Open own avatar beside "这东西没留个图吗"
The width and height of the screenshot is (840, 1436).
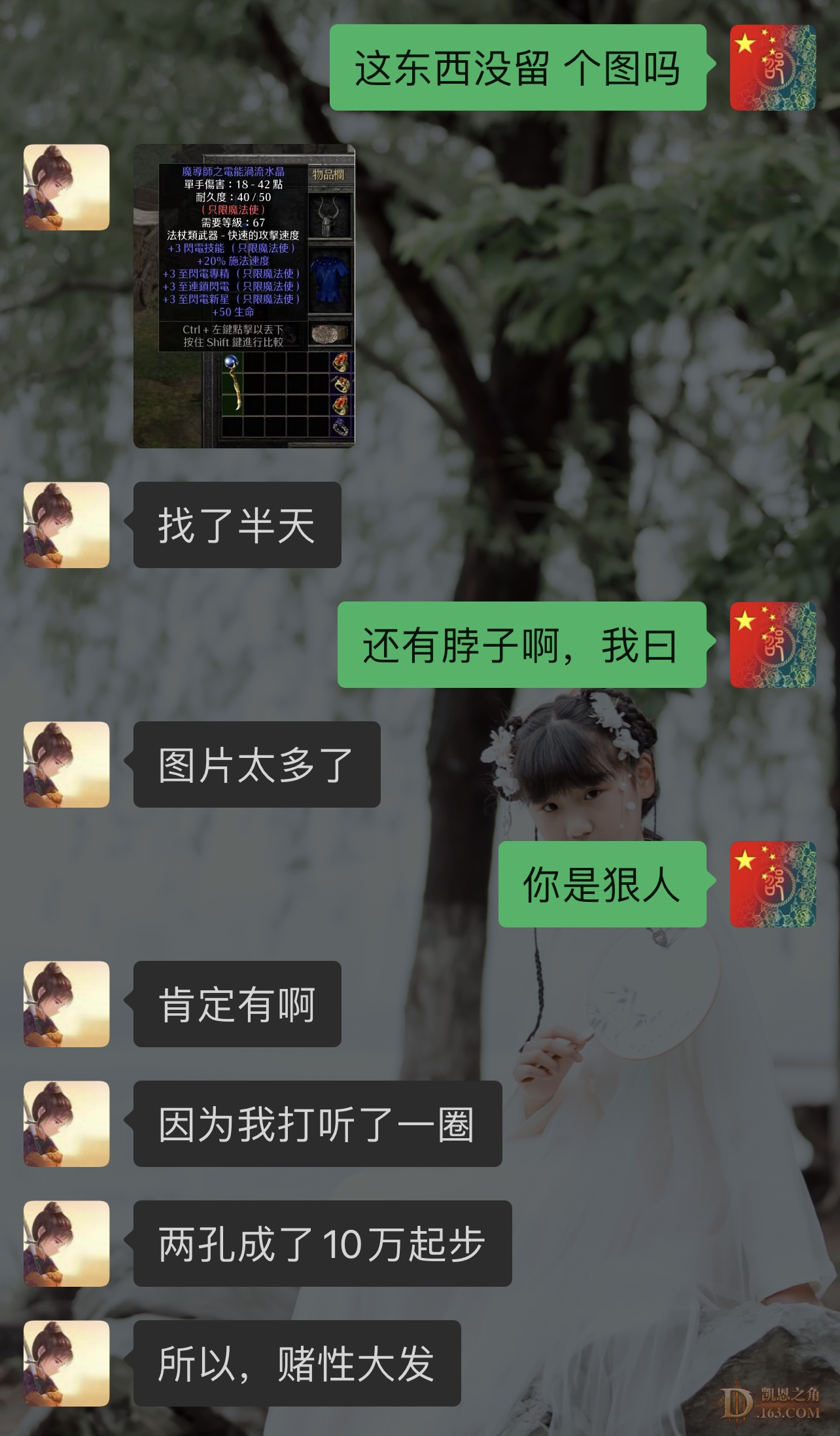click(773, 67)
